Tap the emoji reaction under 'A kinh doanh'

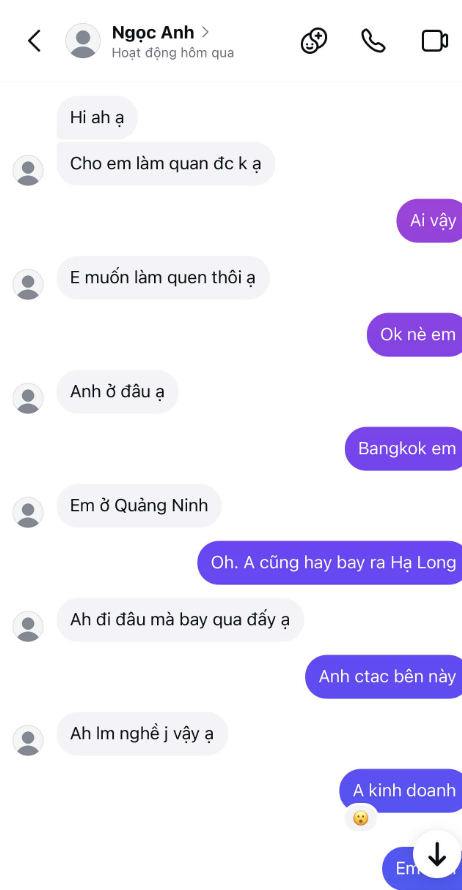(360, 818)
